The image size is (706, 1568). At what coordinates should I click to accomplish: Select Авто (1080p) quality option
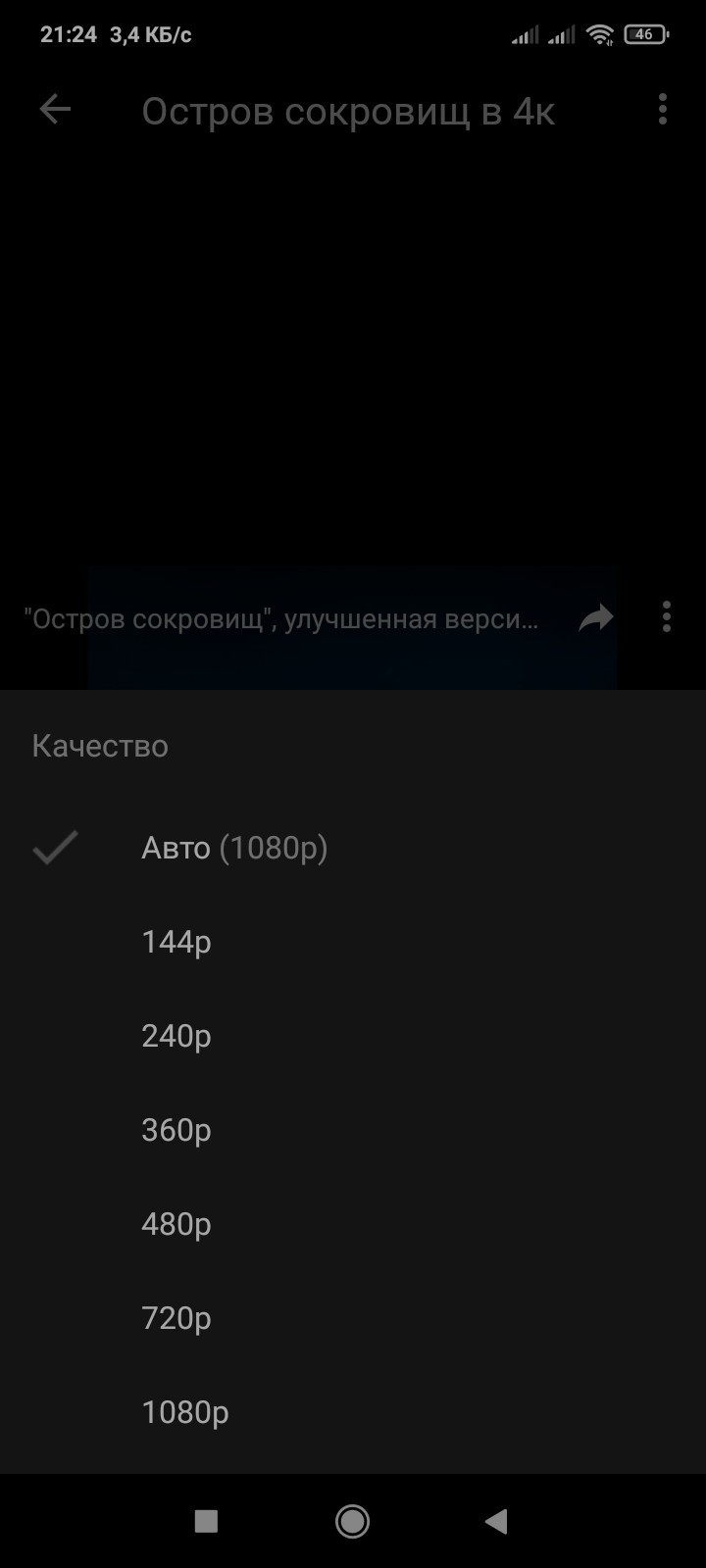(353, 848)
